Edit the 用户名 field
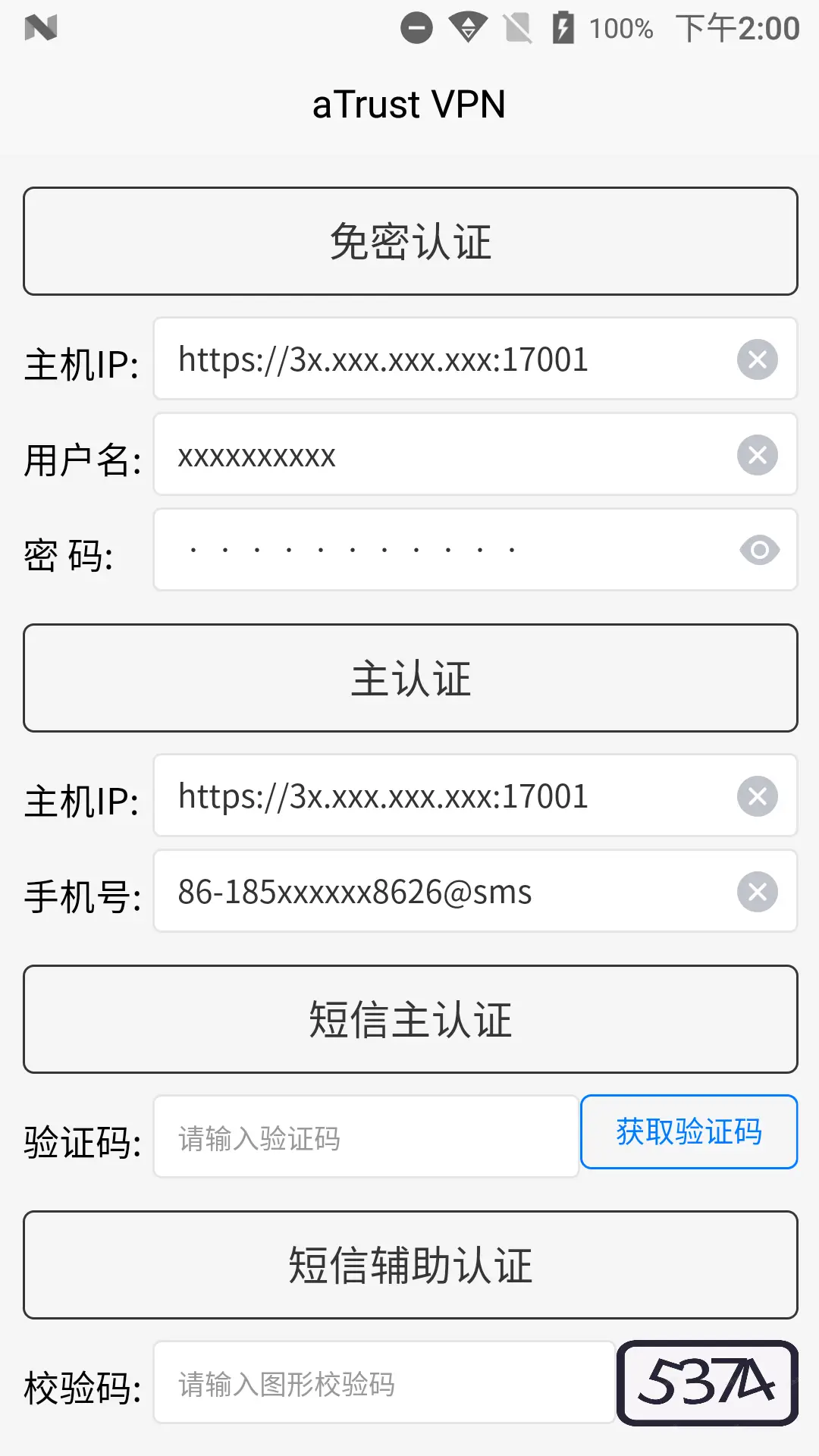819x1456 pixels. pyautogui.click(x=440, y=455)
